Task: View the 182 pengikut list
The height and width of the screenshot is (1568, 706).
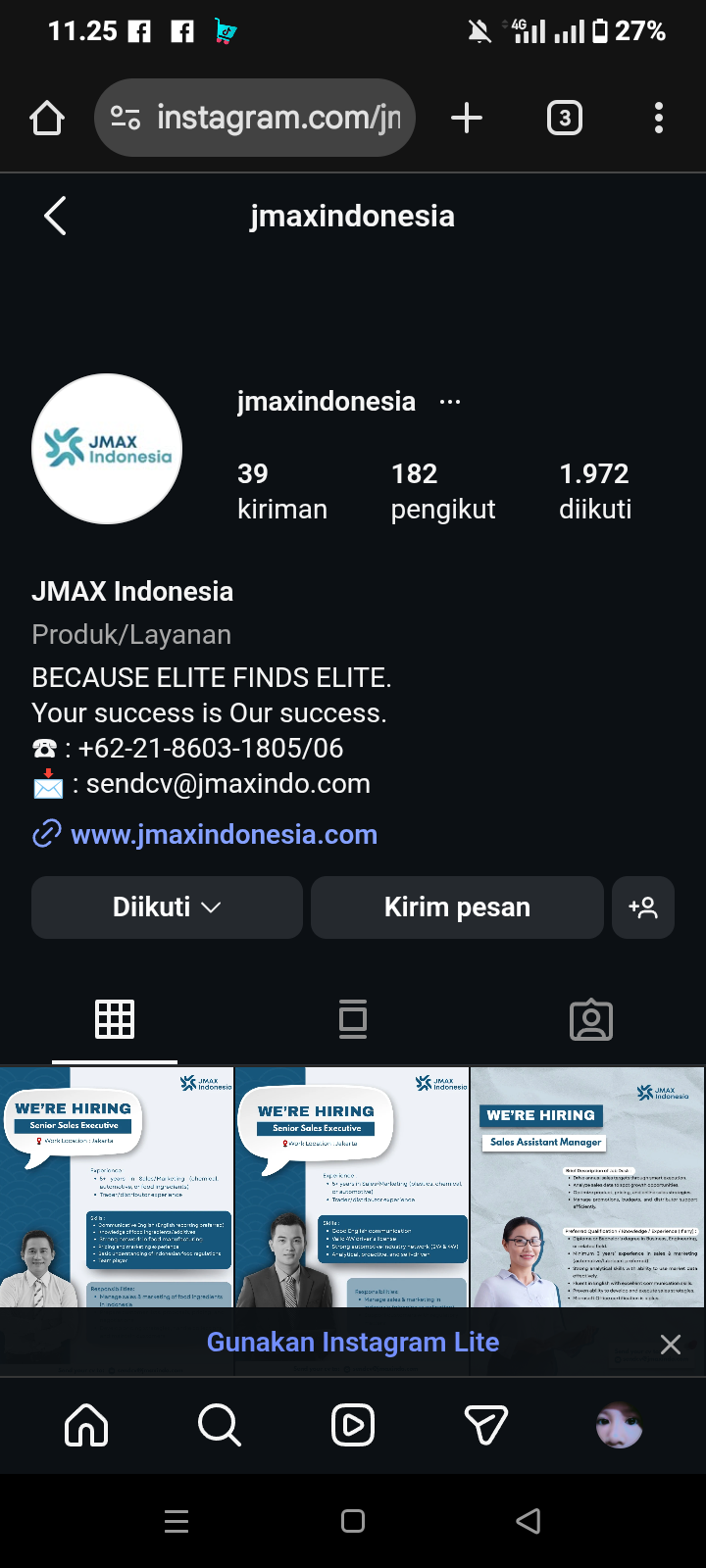Action: click(x=442, y=491)
